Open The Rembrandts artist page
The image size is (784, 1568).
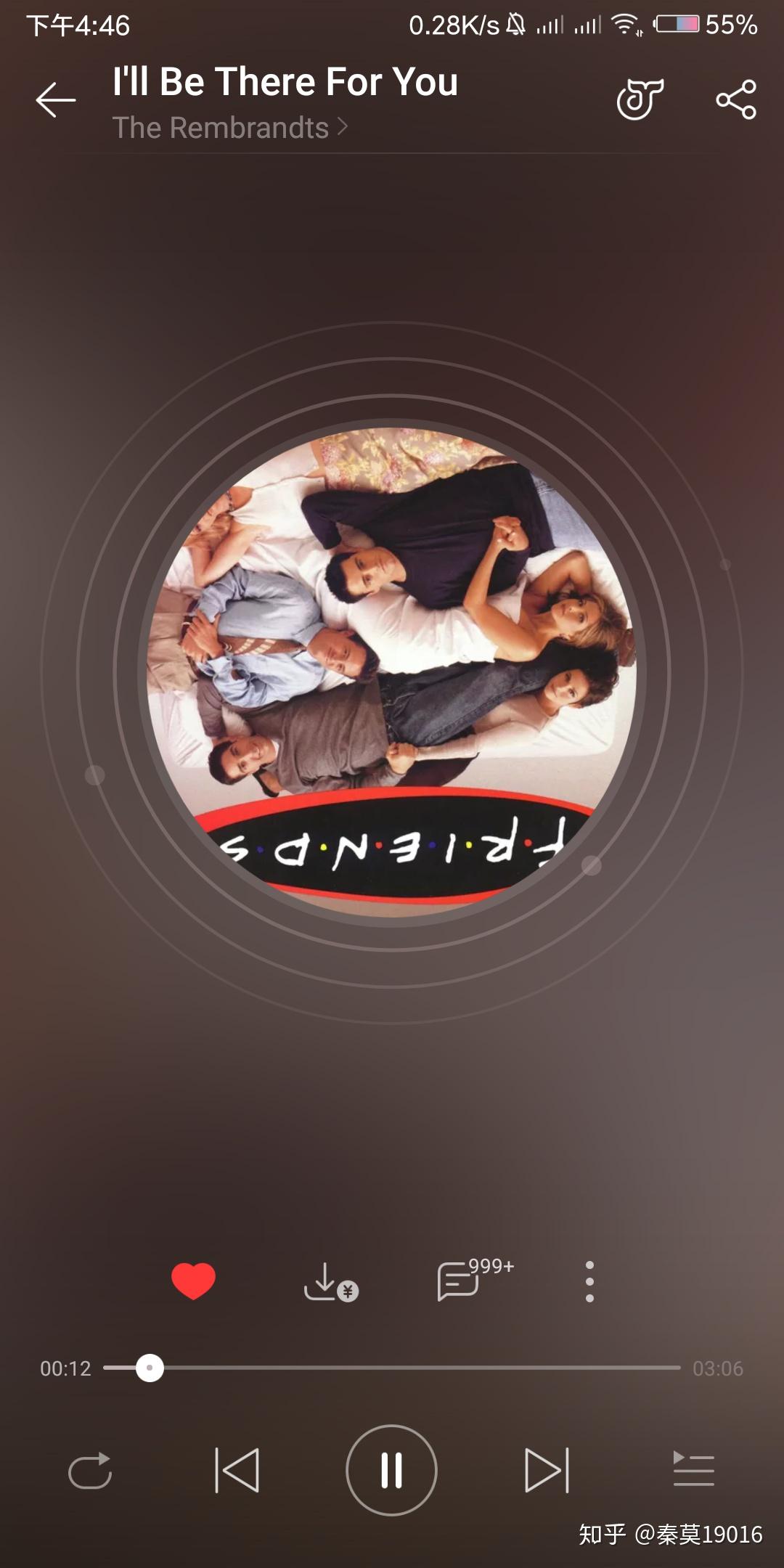click(230, 128)
